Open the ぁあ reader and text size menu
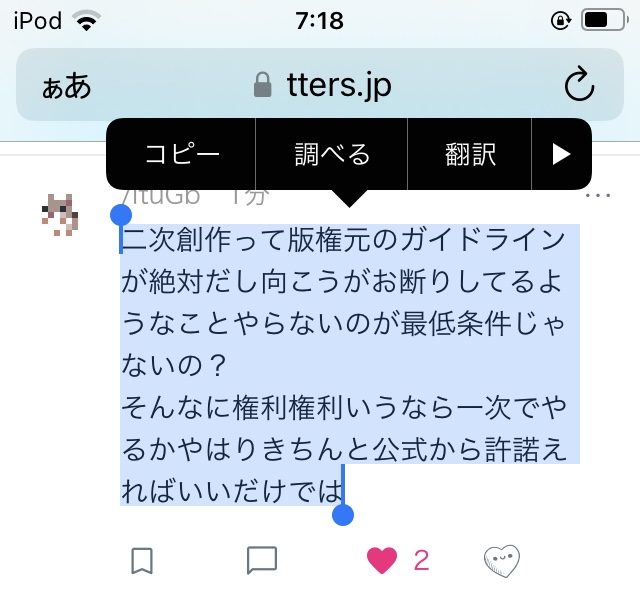Image resolution: width=640 pixels, height=600 pixels. [x=66, y=86]
